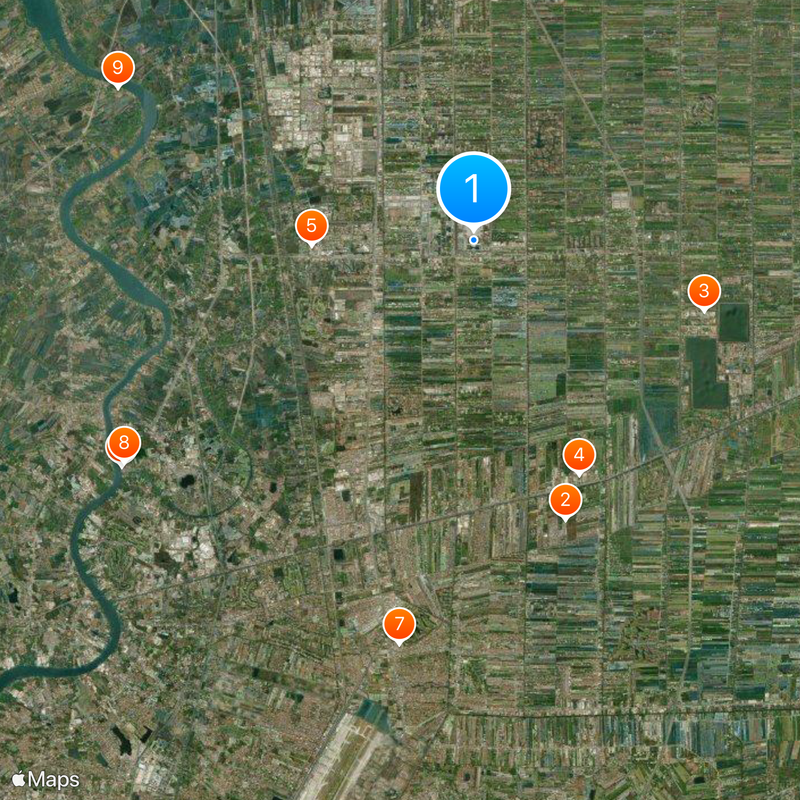Tap map pin number 2
The image size is (800, 800).
565,499
